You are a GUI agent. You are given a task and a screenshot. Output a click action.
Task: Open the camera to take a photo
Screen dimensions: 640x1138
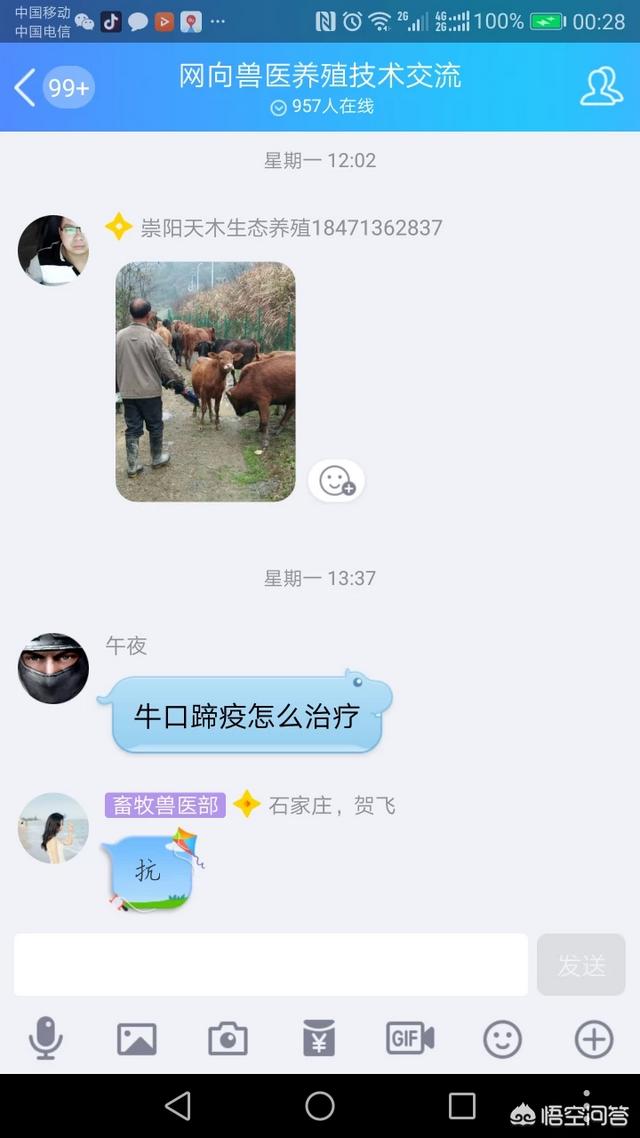tap(228, 1039)
